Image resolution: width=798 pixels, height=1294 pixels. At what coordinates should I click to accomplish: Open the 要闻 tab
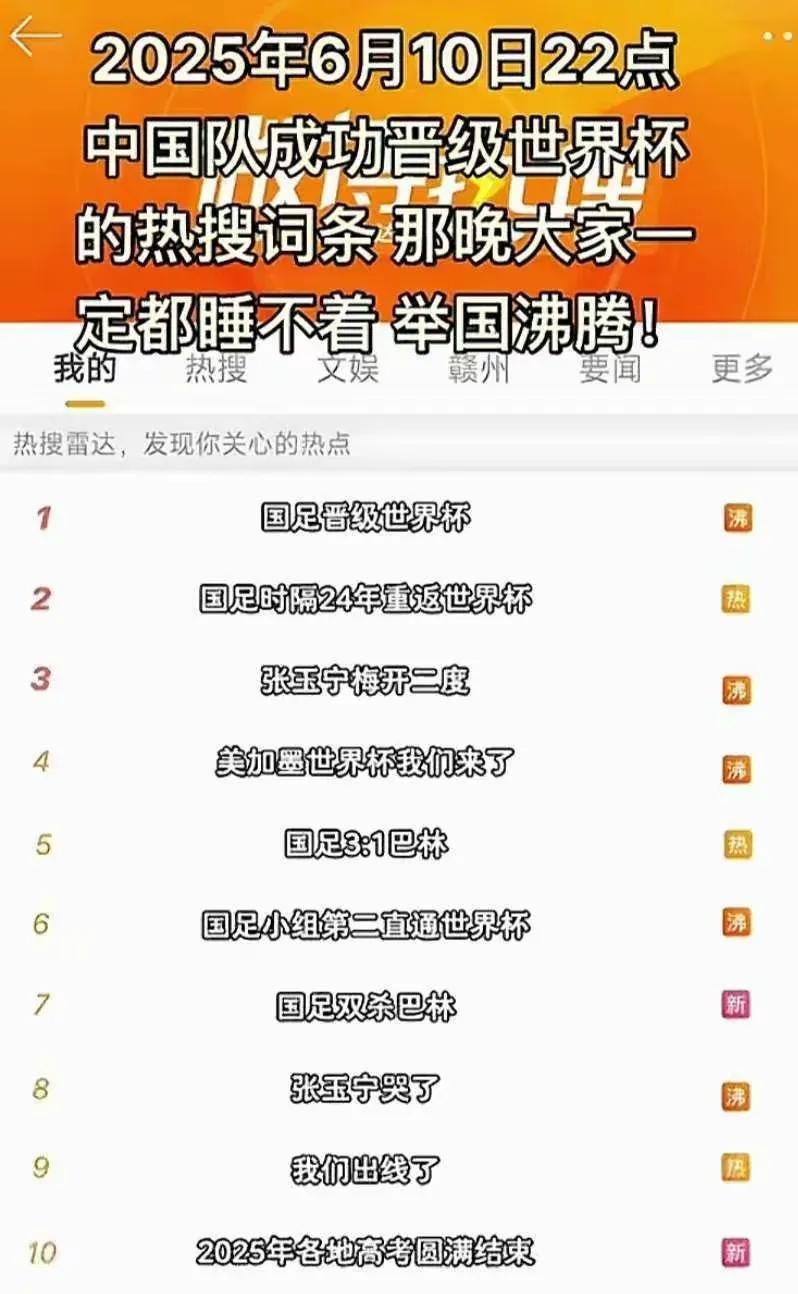click(x=610, y=369)
